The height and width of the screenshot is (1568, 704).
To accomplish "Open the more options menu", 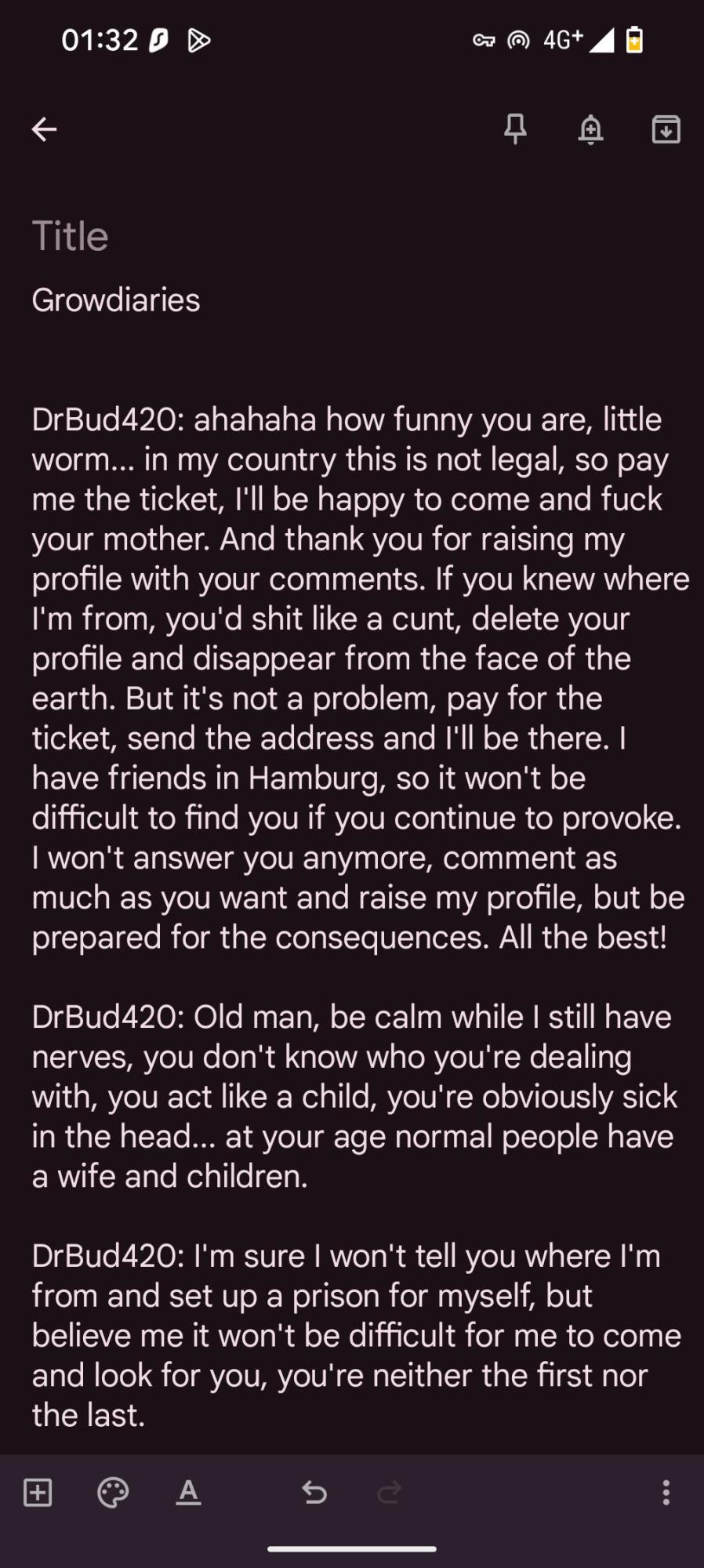I will [x=666, y=1493].
